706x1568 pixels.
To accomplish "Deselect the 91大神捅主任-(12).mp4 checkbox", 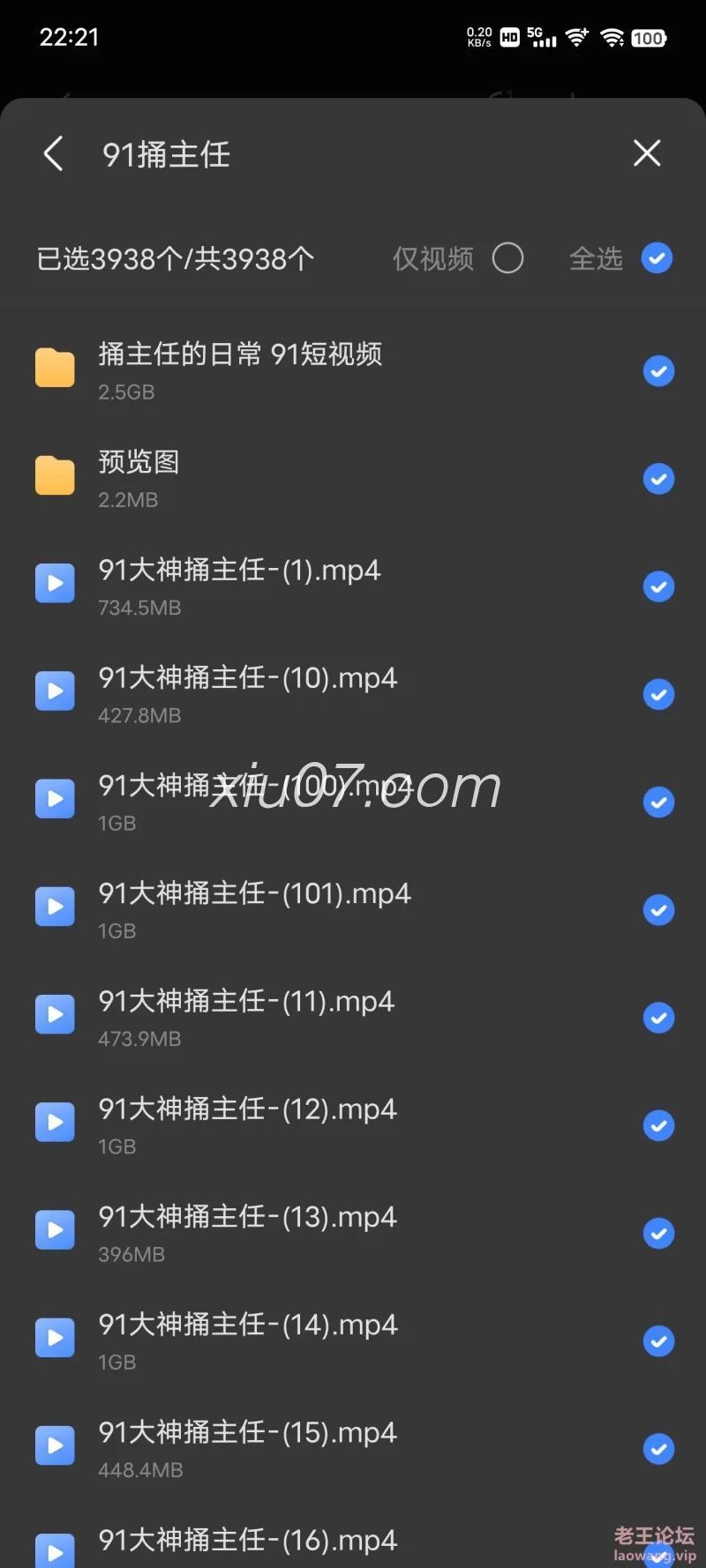I will point(658,1126).
